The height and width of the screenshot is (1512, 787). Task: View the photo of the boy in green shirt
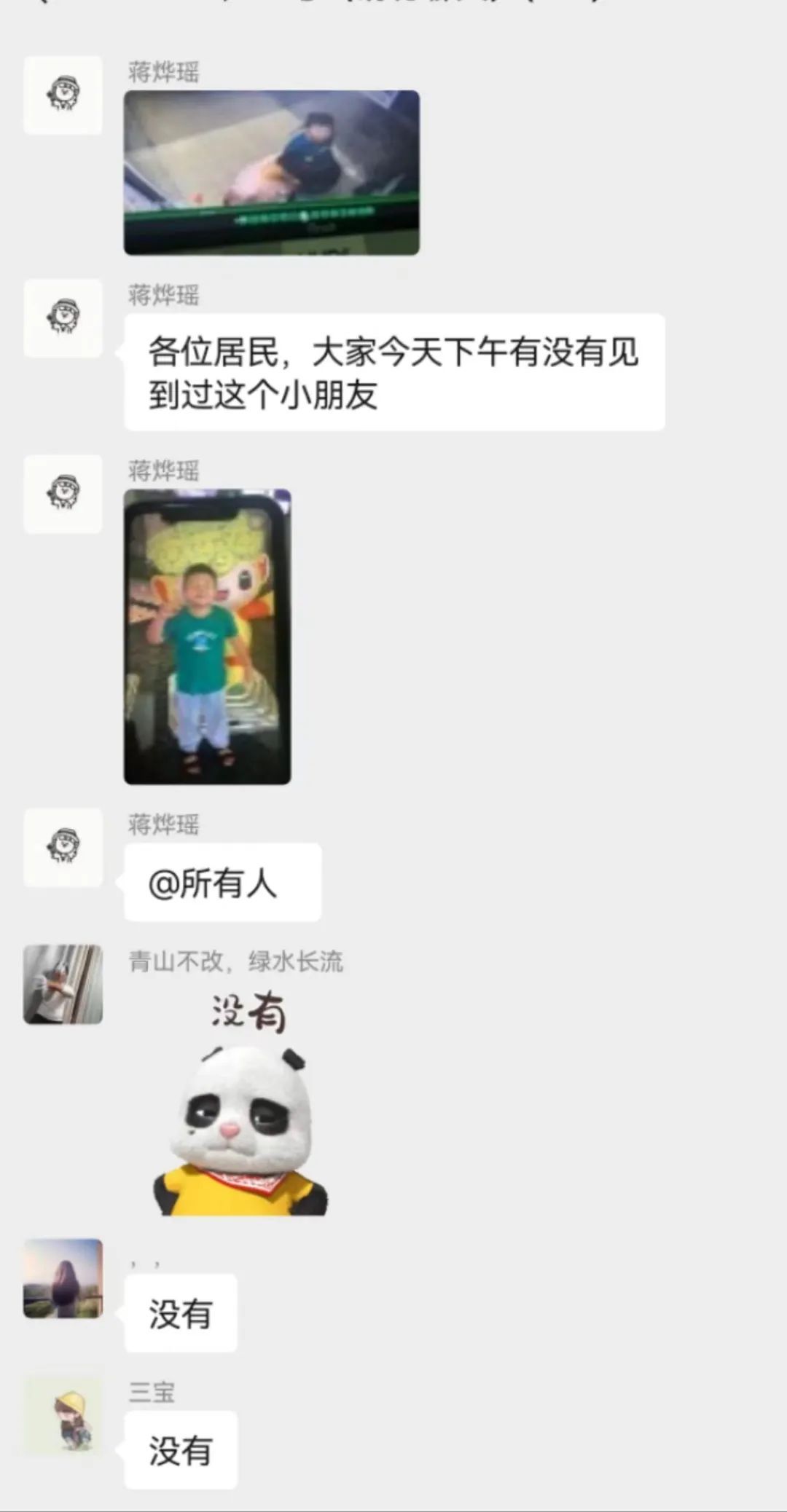click(207, 637)
